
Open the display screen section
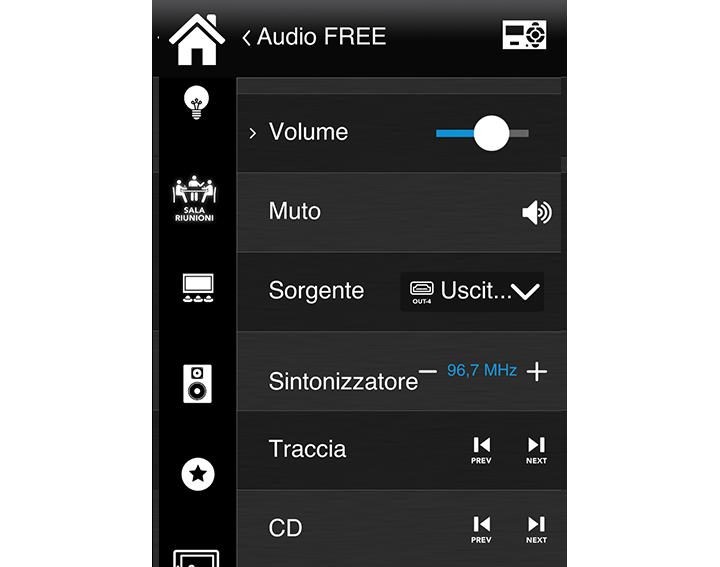pyautogui.click(x=197, y=289)
